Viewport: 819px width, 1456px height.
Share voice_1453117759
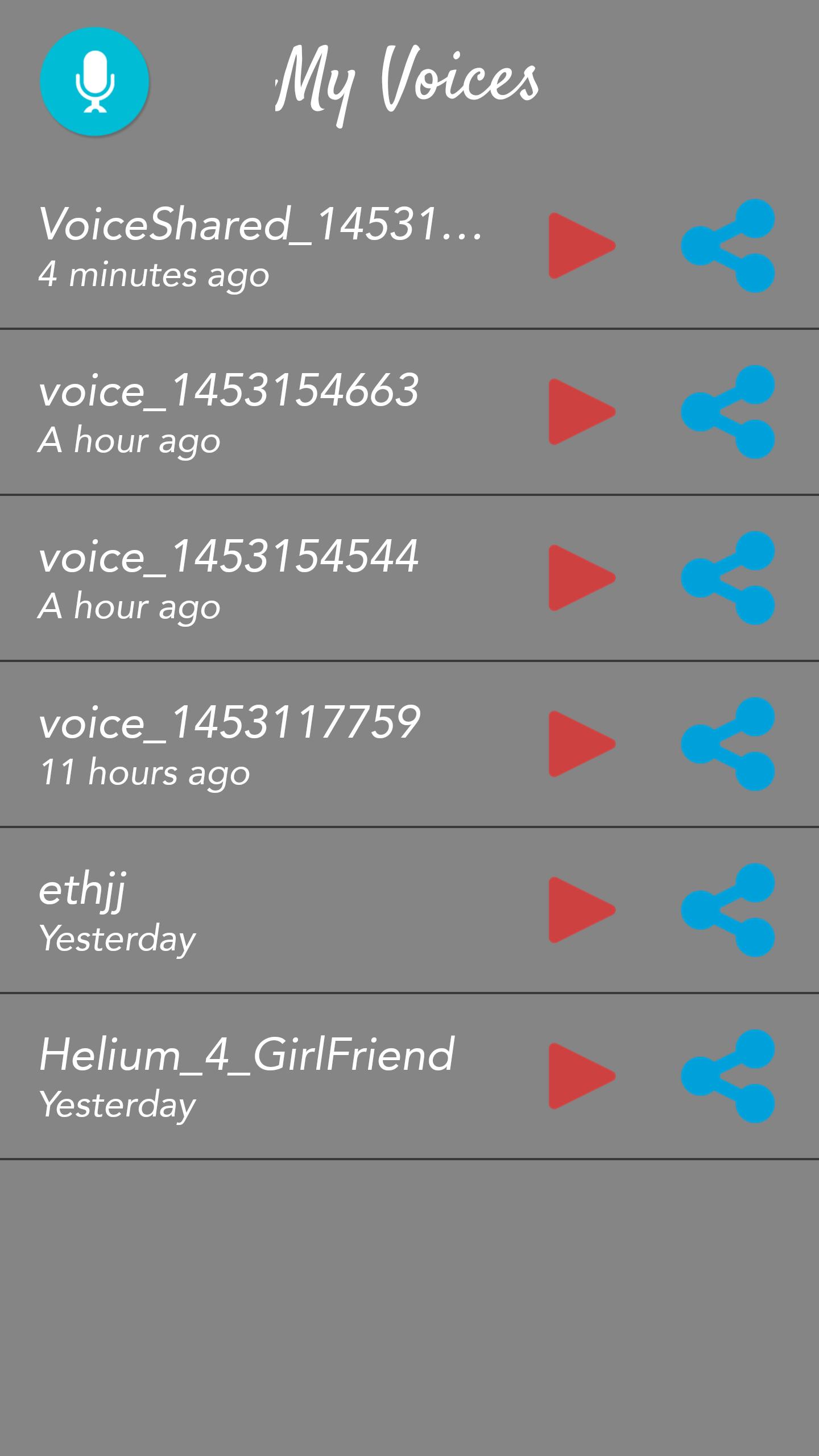coord(728,744)
